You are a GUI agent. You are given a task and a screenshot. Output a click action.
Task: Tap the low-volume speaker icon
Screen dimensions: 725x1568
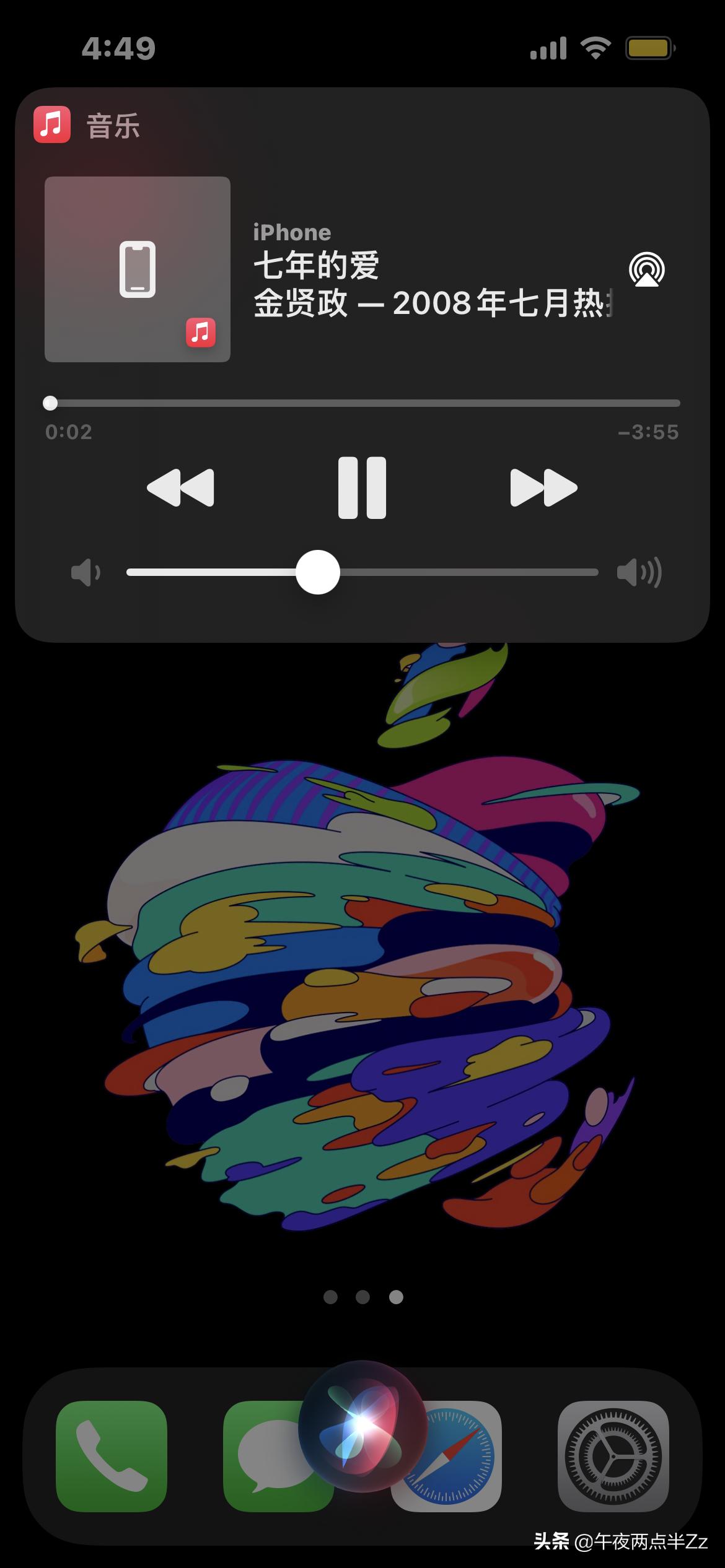coord(85,572)
